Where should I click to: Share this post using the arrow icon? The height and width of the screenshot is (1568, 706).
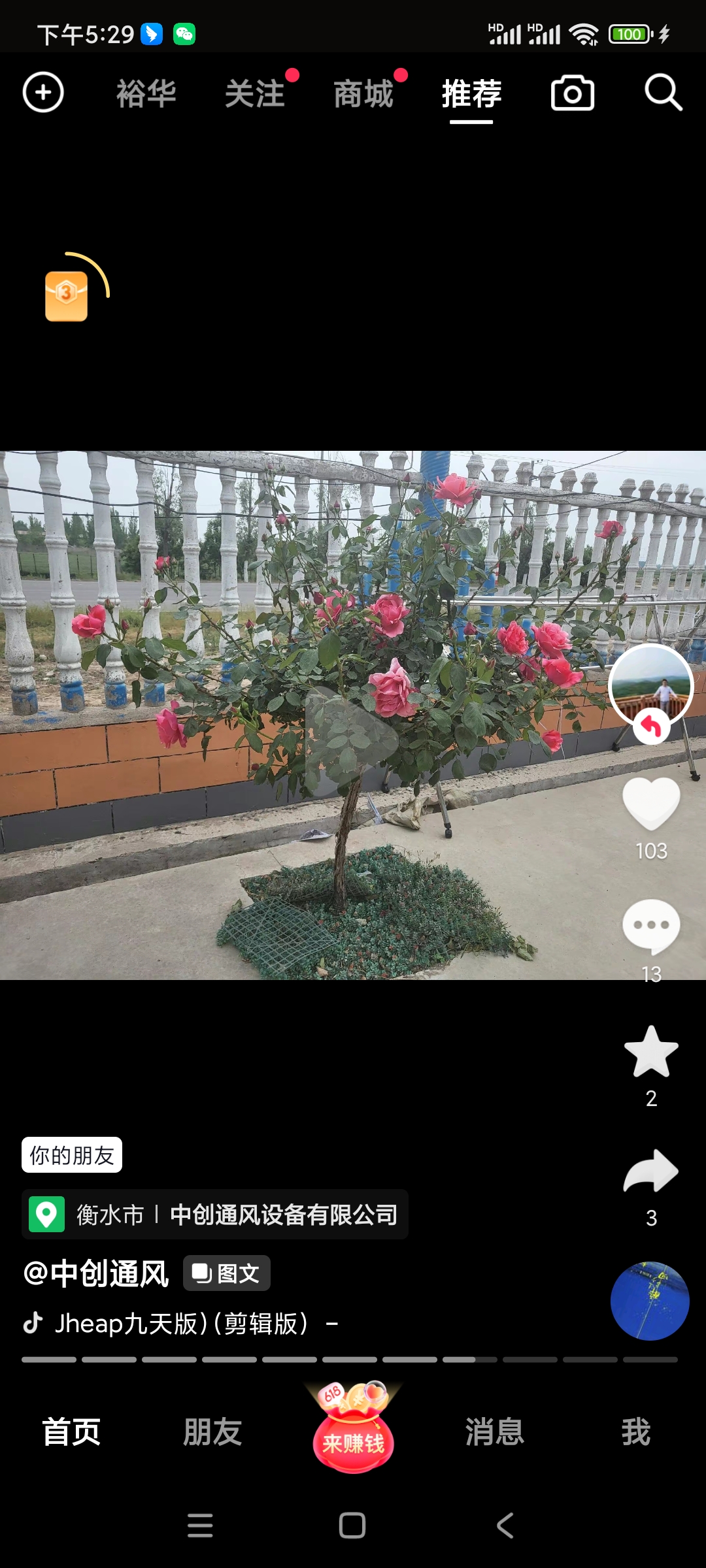pos(651,1171)
